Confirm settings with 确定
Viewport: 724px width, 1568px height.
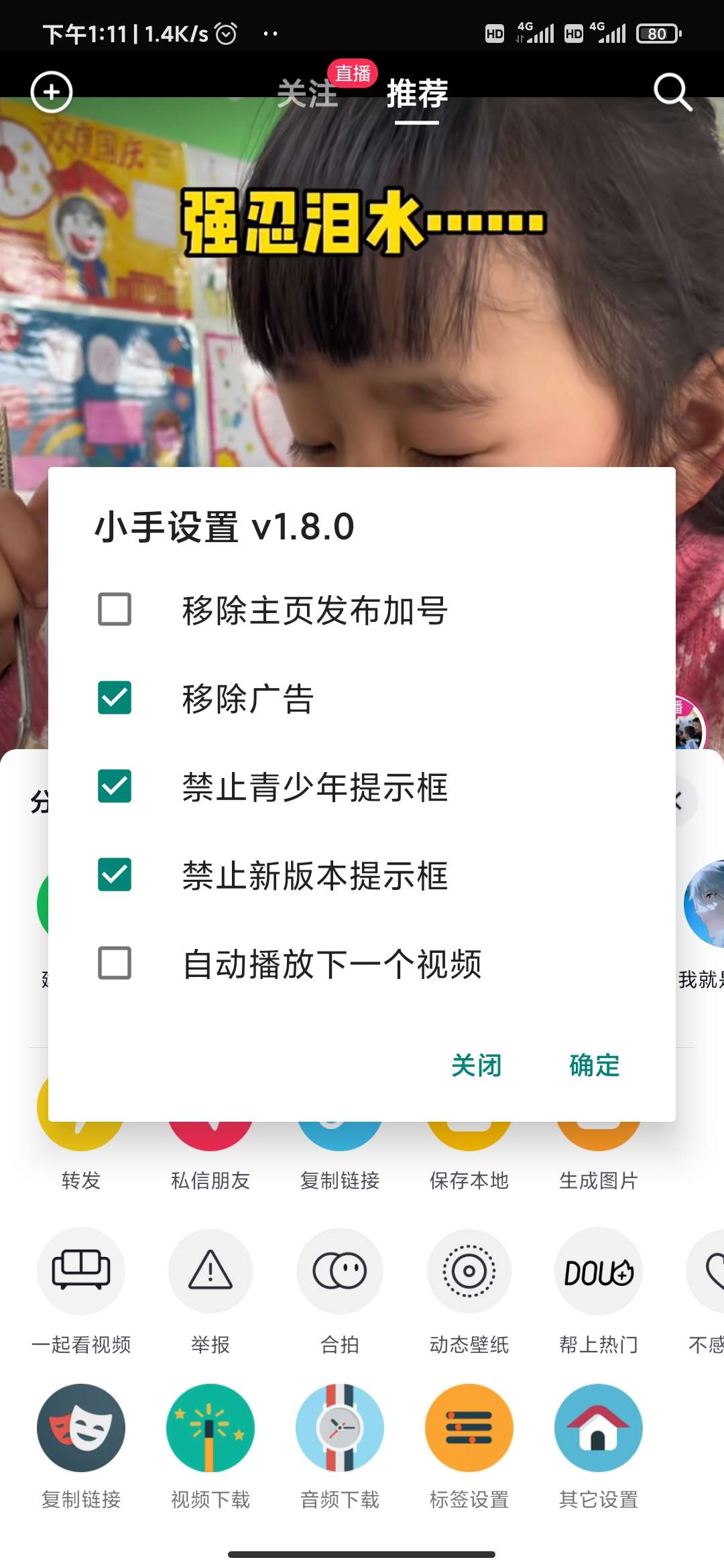click(x=594, y=1065)
